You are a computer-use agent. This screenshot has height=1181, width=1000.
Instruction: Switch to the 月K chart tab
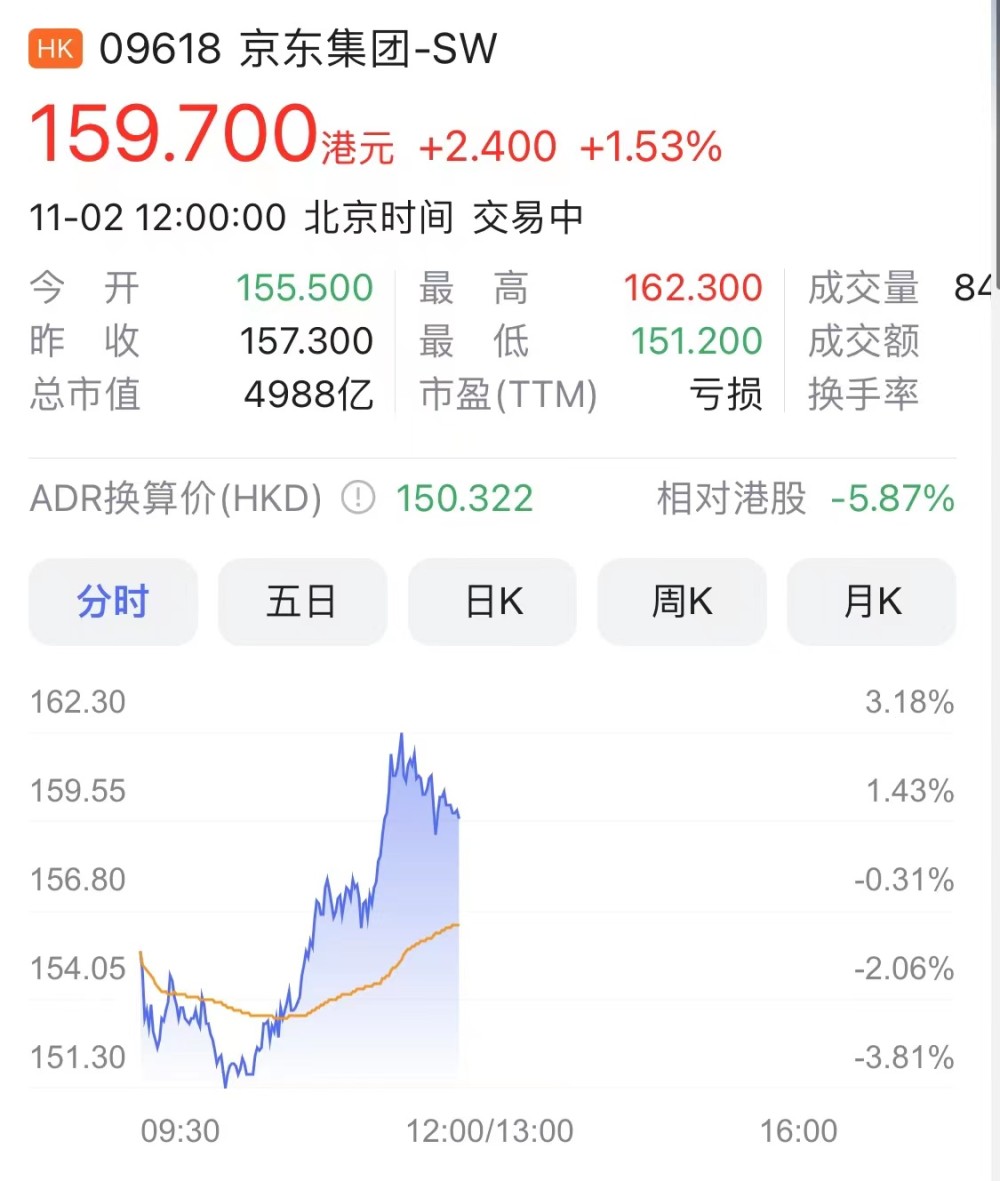[x=872, y=602]
